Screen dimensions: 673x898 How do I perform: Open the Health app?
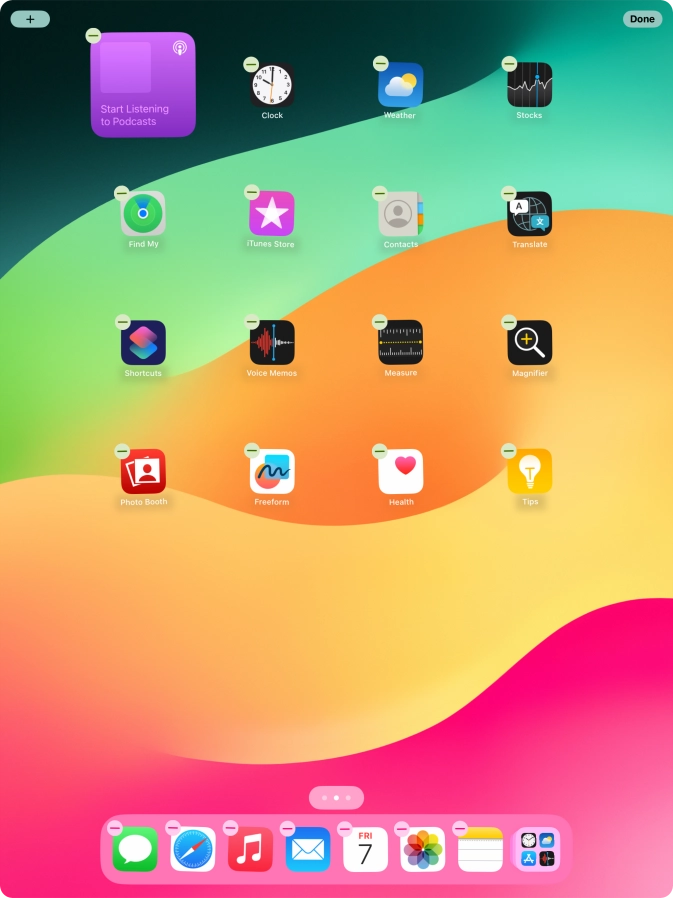(x=400, y=471)
